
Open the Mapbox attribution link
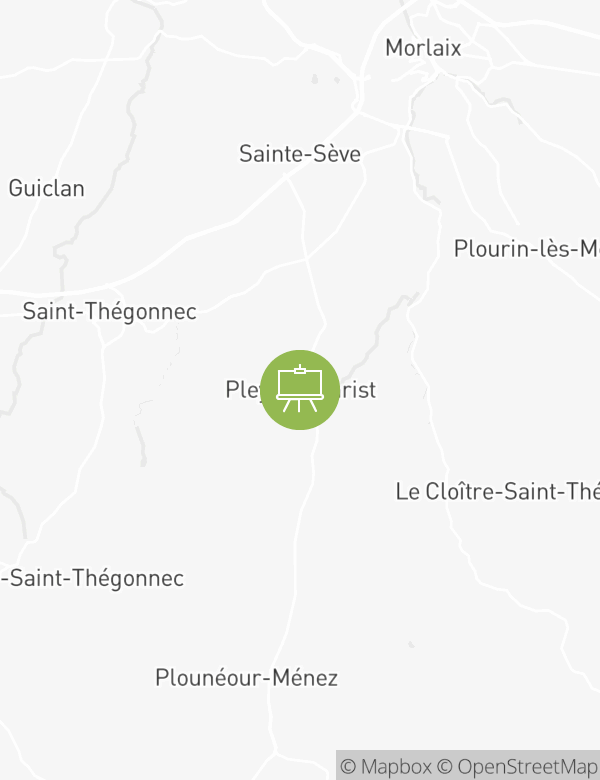[386, 767]
